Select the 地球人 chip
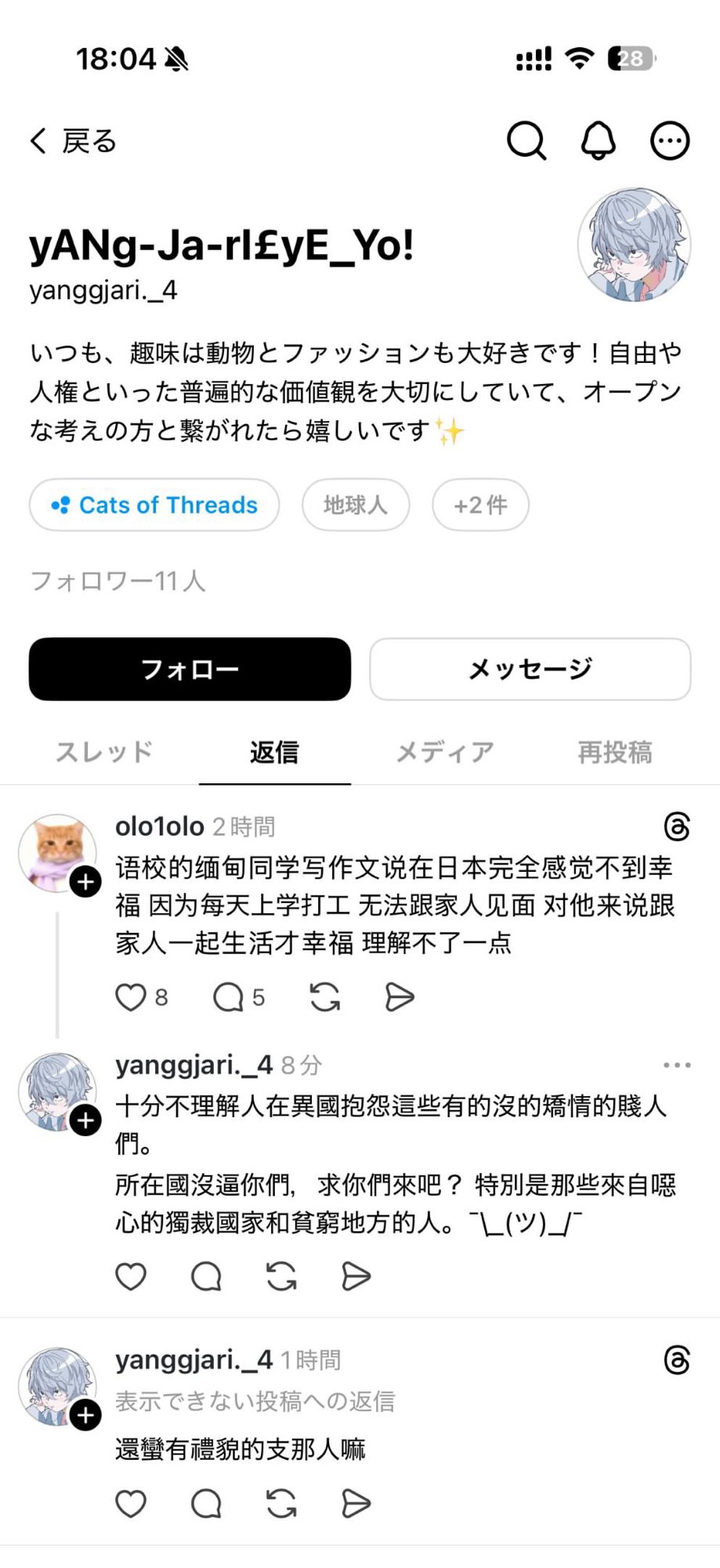This screenshot has width=720, height=1568. point(356,505)
